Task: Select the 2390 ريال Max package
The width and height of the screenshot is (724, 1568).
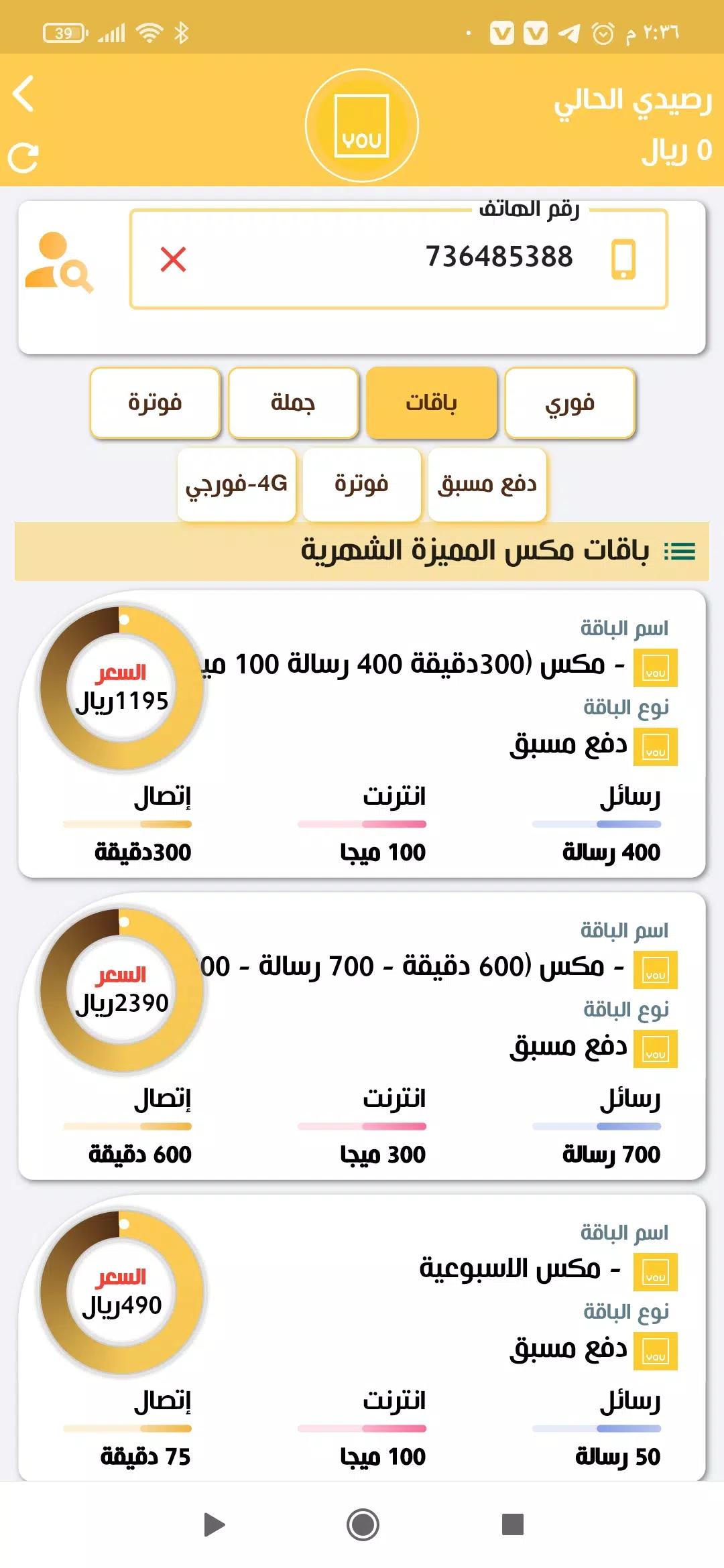Action: point(362,1036)
